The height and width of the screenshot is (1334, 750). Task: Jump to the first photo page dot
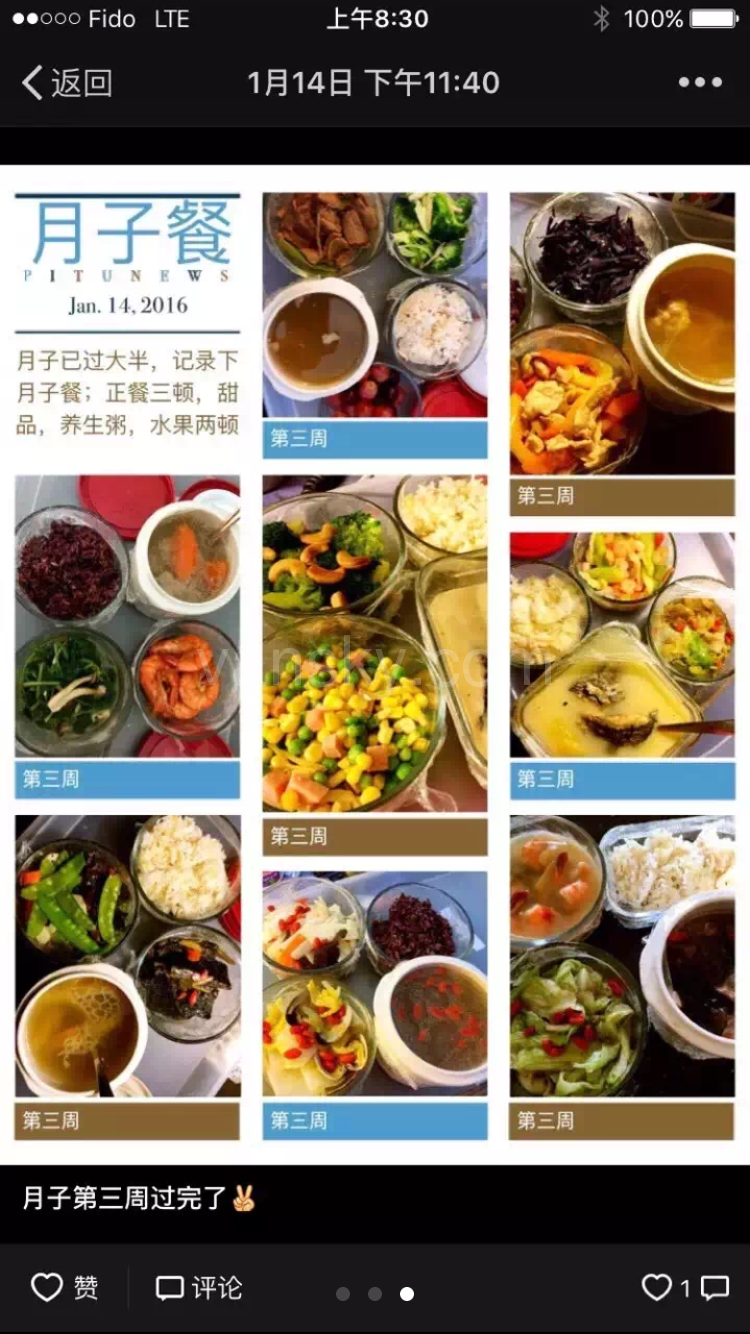point(343,1294)
